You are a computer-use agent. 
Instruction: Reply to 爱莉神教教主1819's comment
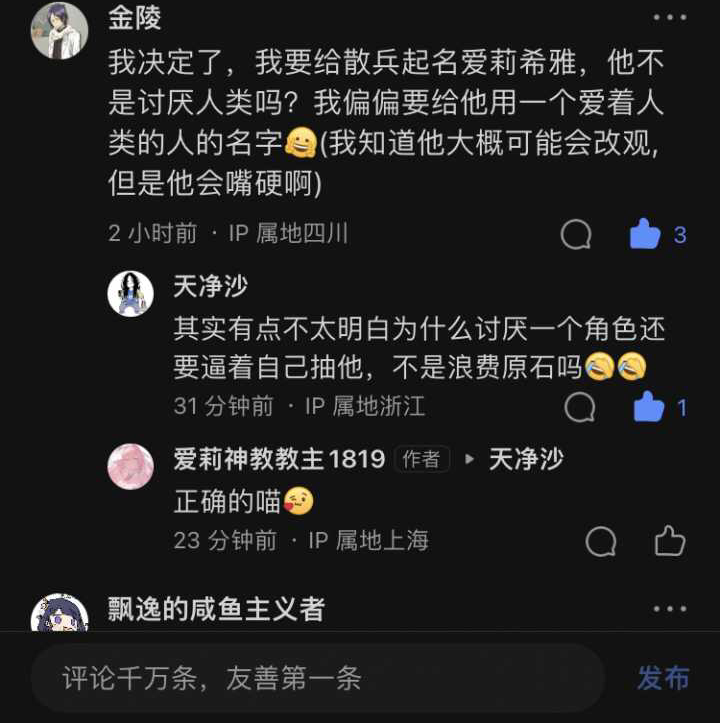600,542
